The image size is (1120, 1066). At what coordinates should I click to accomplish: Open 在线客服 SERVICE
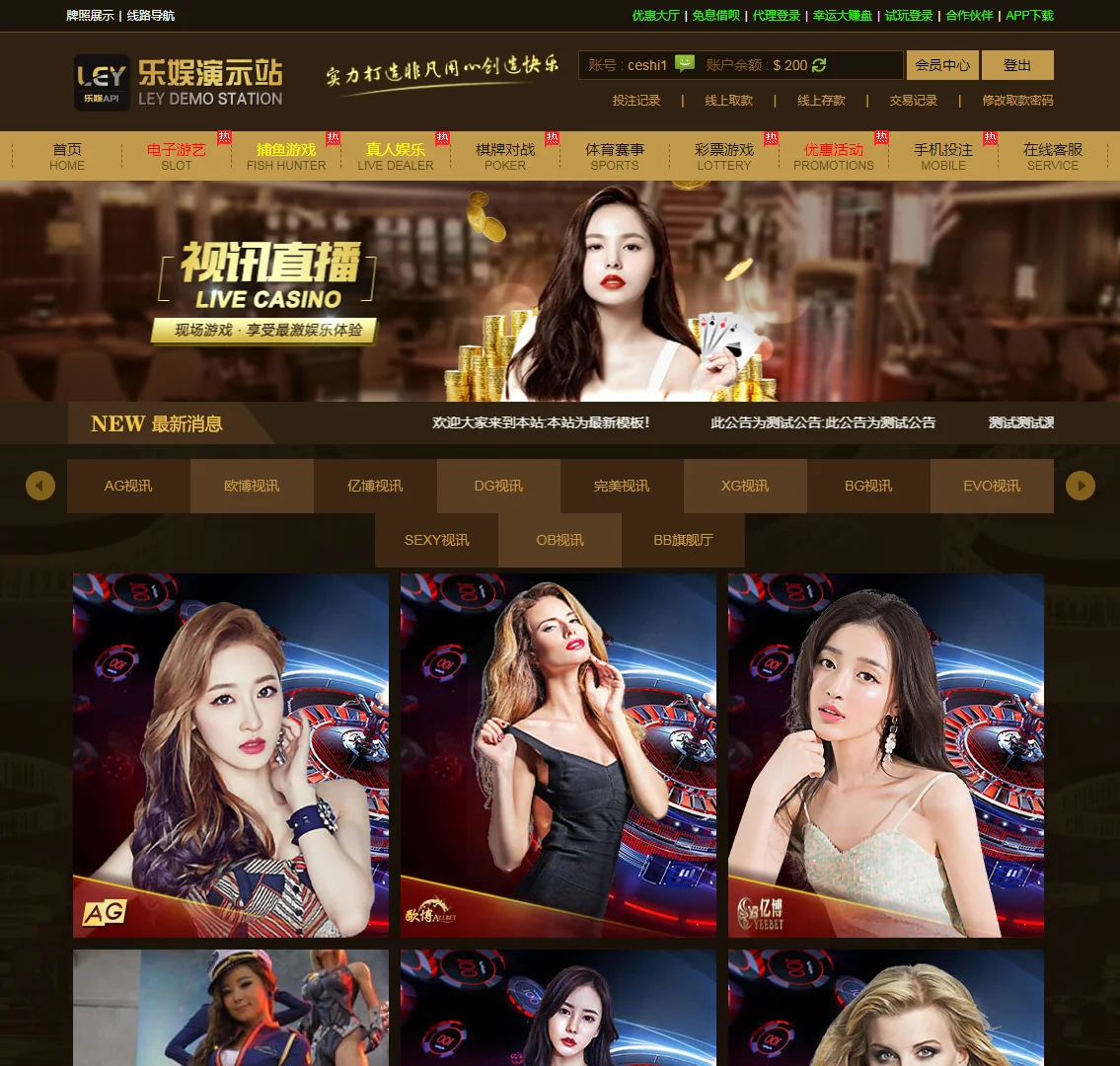1053,156
